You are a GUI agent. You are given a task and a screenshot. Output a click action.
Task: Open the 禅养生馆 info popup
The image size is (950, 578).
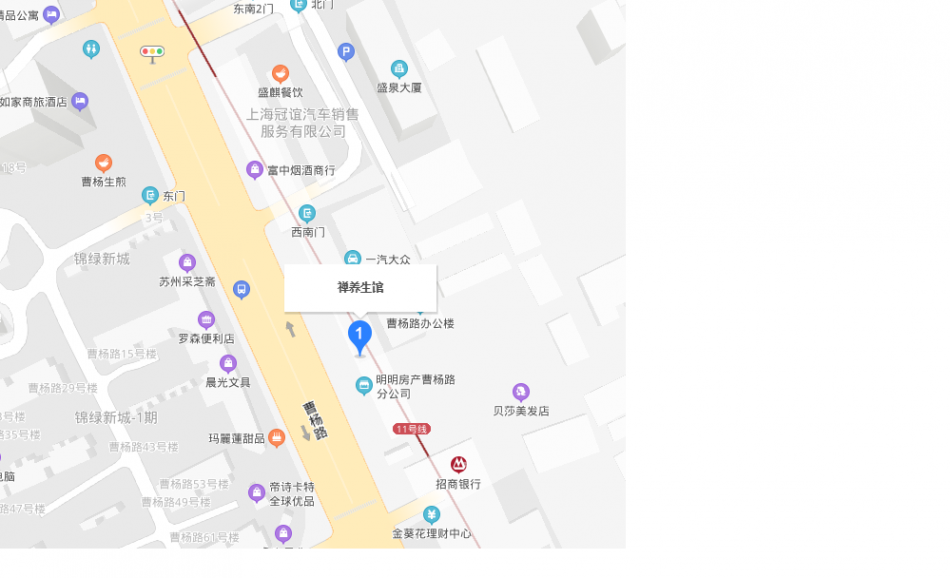coord(360,288)
